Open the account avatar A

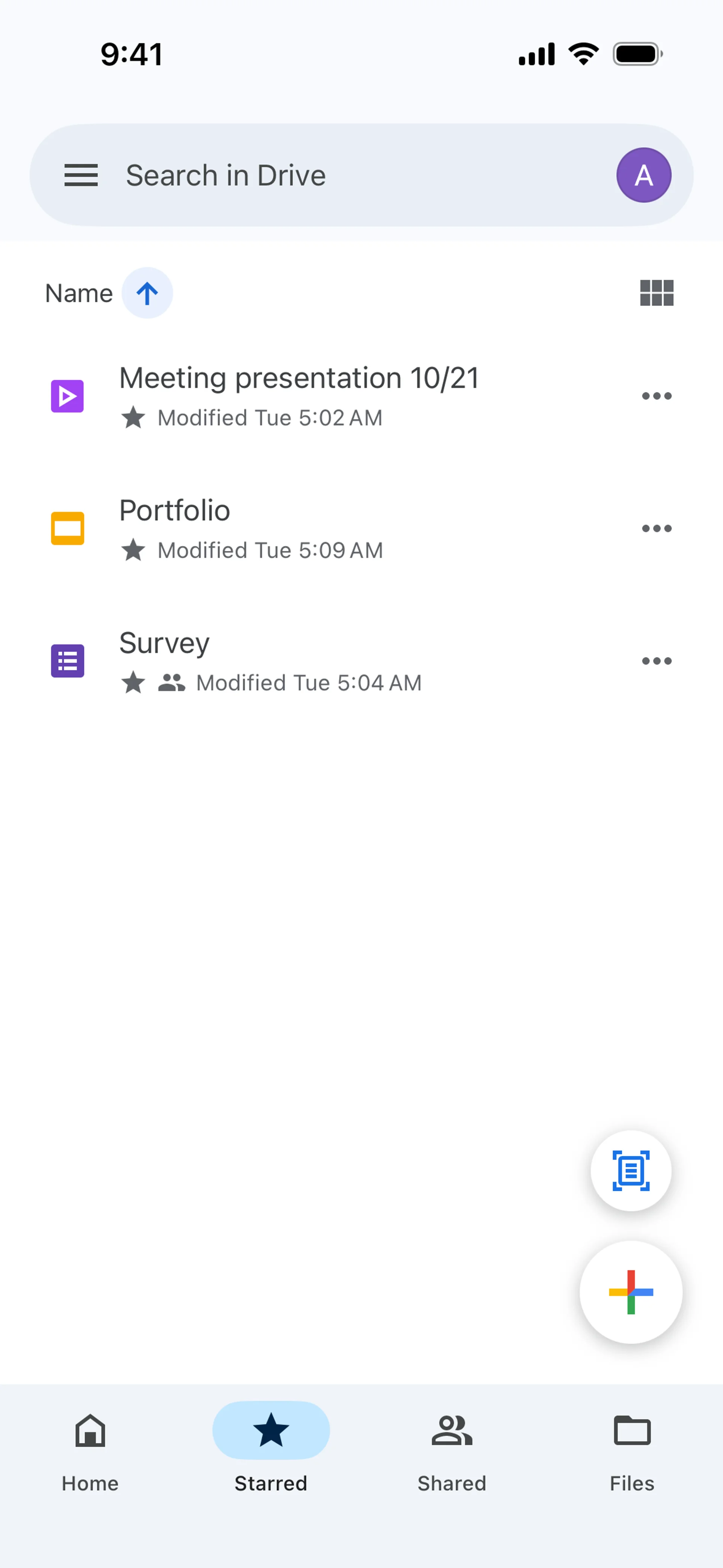[643, 175]
